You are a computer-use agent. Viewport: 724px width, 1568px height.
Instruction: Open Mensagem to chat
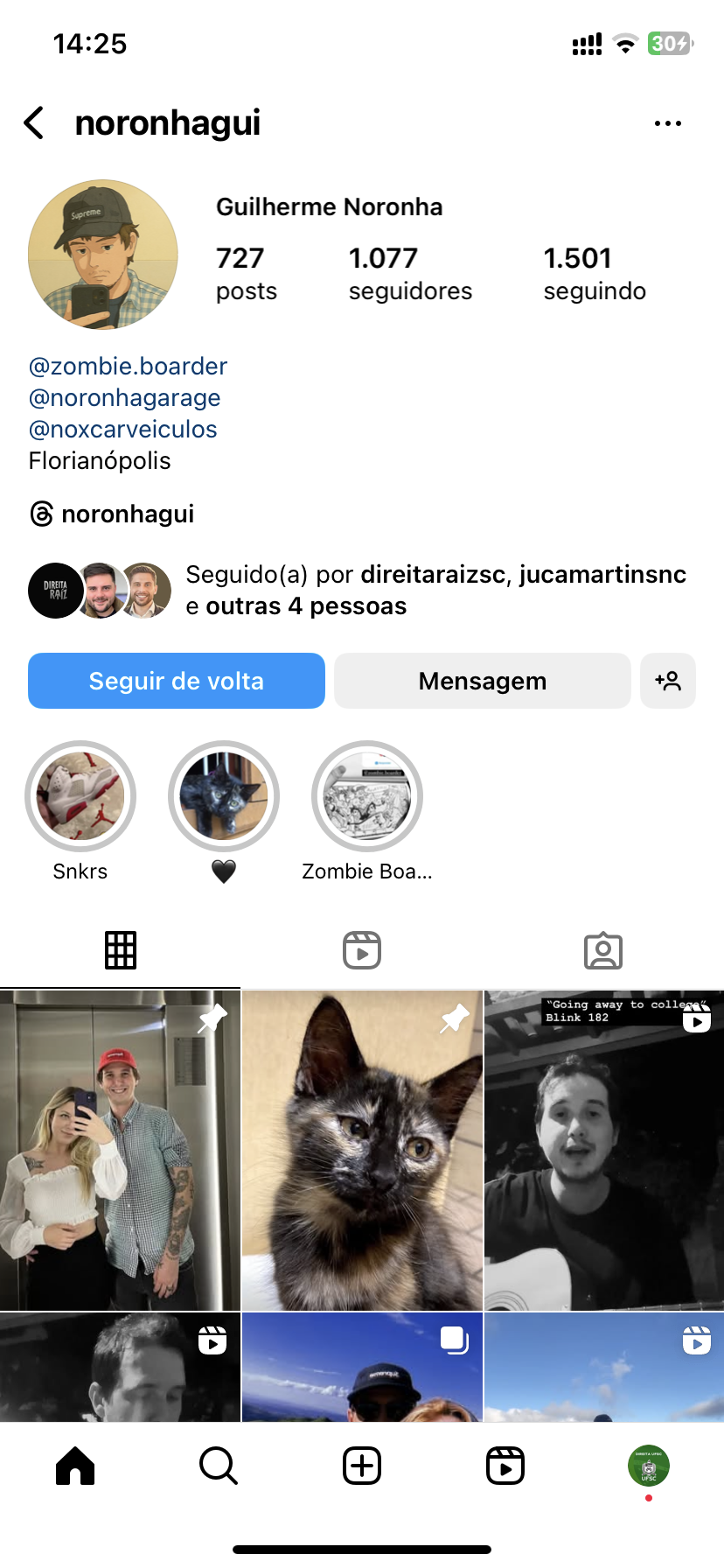[x=482, y=681]
